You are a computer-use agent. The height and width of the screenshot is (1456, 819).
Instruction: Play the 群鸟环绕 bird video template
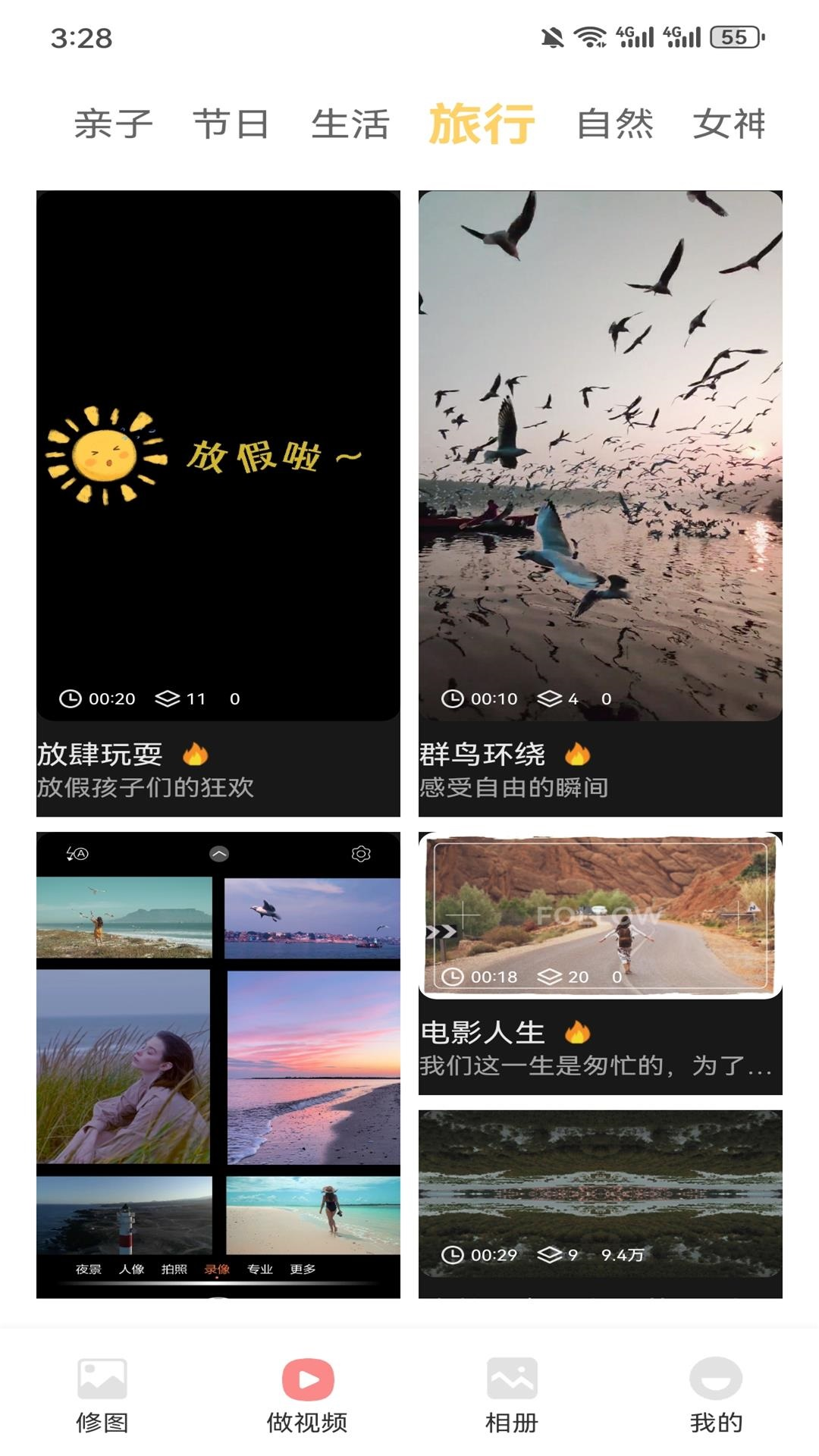[x=598, y=455]
